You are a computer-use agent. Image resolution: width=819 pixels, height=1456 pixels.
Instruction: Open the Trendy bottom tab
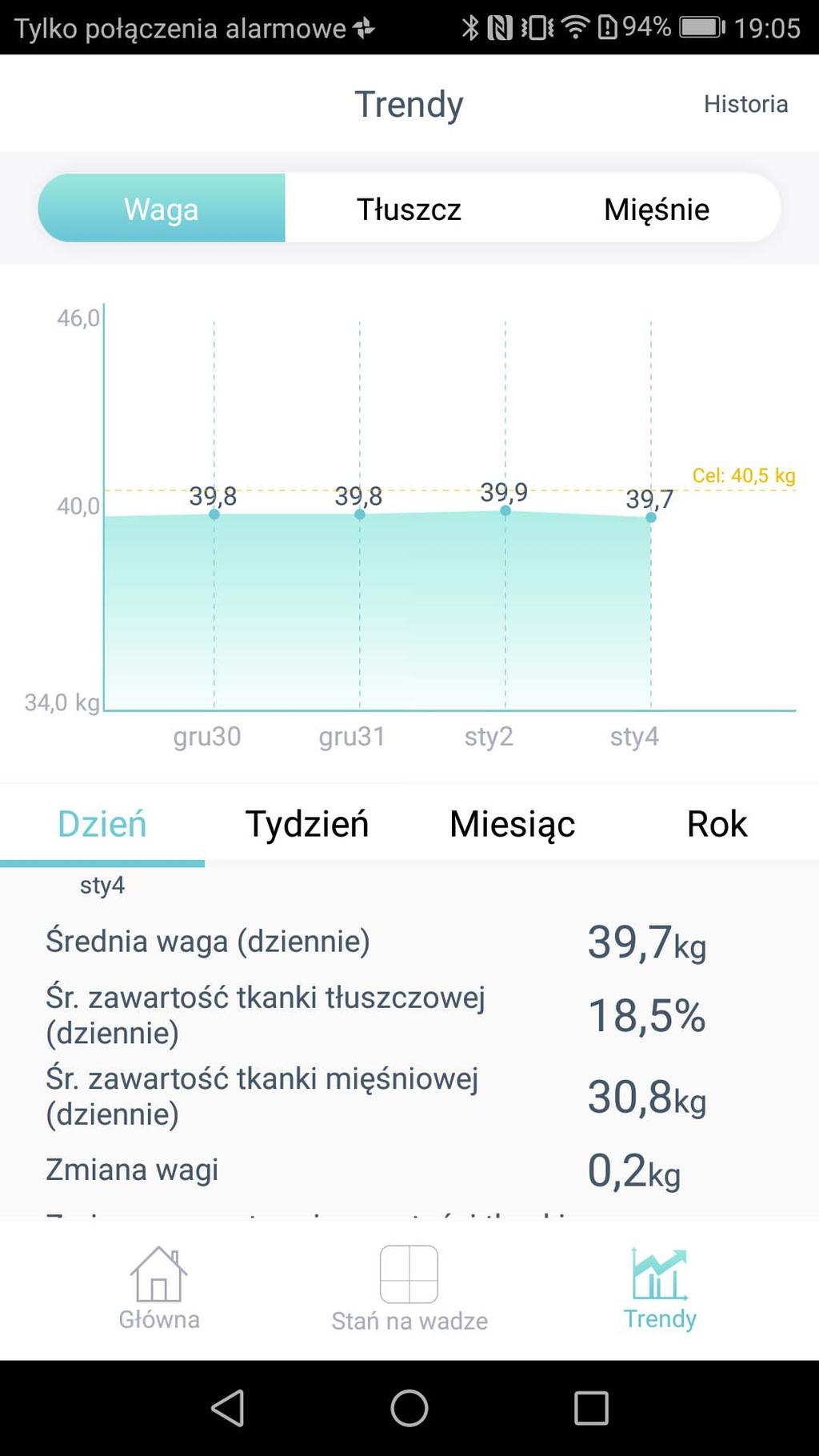660,1289
